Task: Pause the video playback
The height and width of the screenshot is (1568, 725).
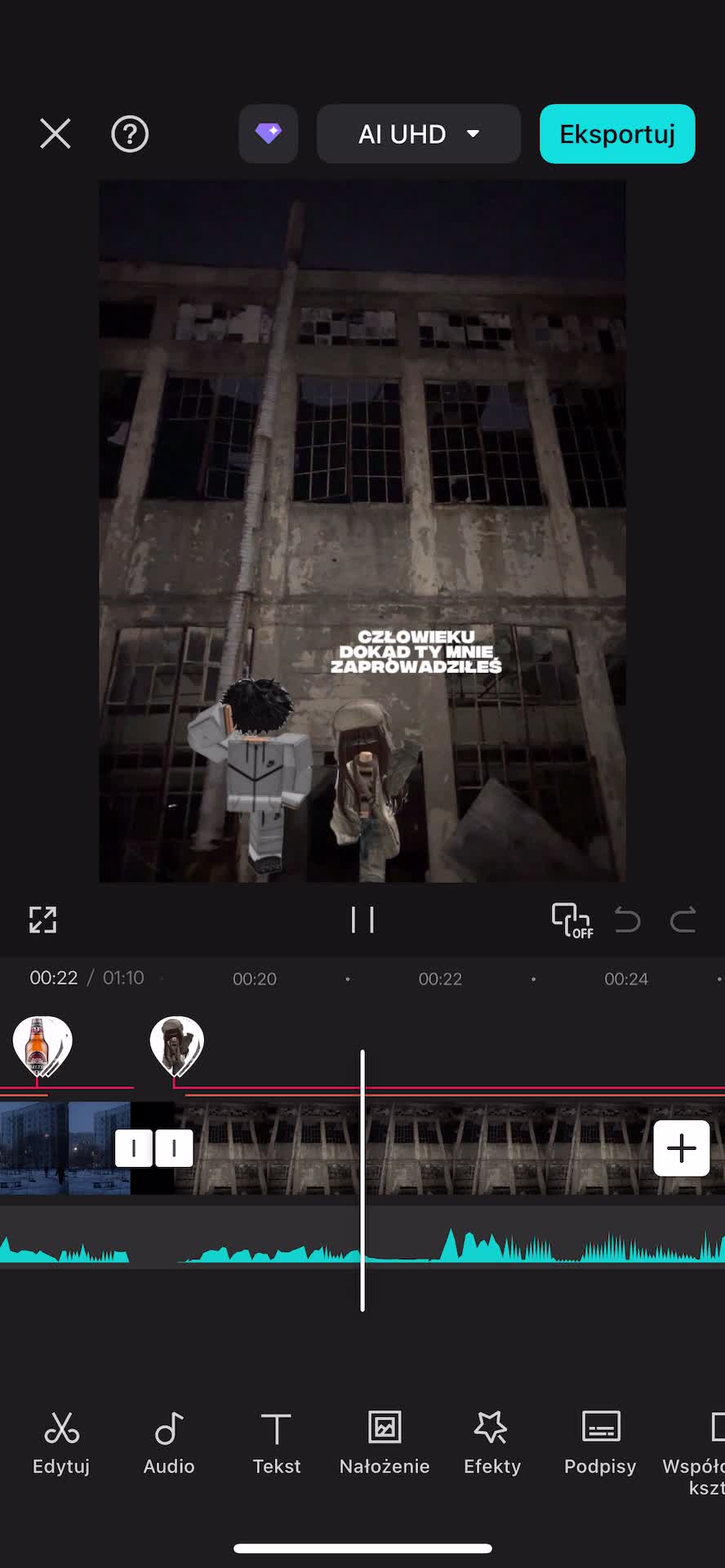Action: tap(362, 920)
